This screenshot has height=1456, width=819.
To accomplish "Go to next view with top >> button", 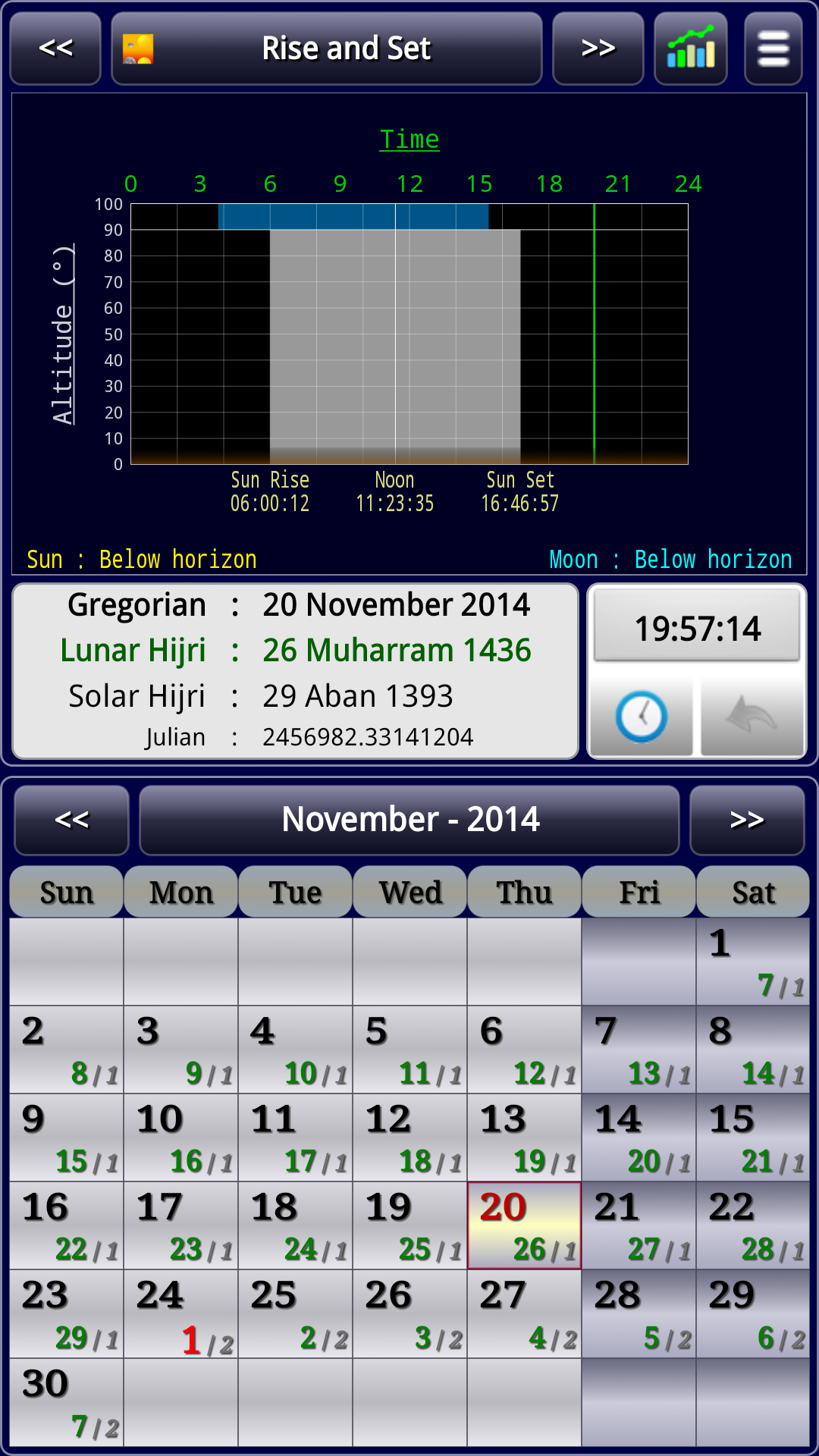I will coord(598,49).
